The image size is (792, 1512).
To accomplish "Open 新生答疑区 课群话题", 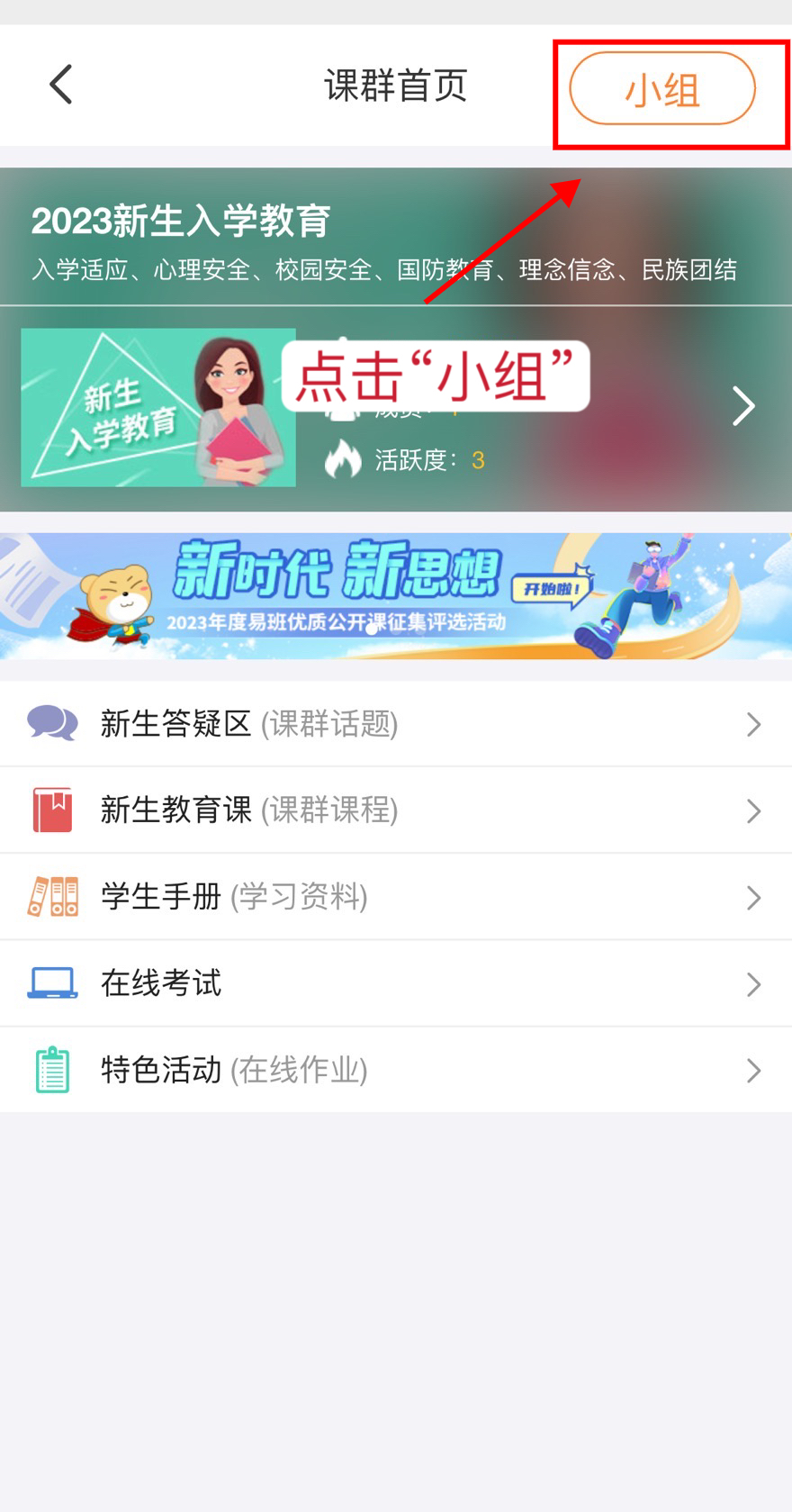I will [x=396, y=724].
